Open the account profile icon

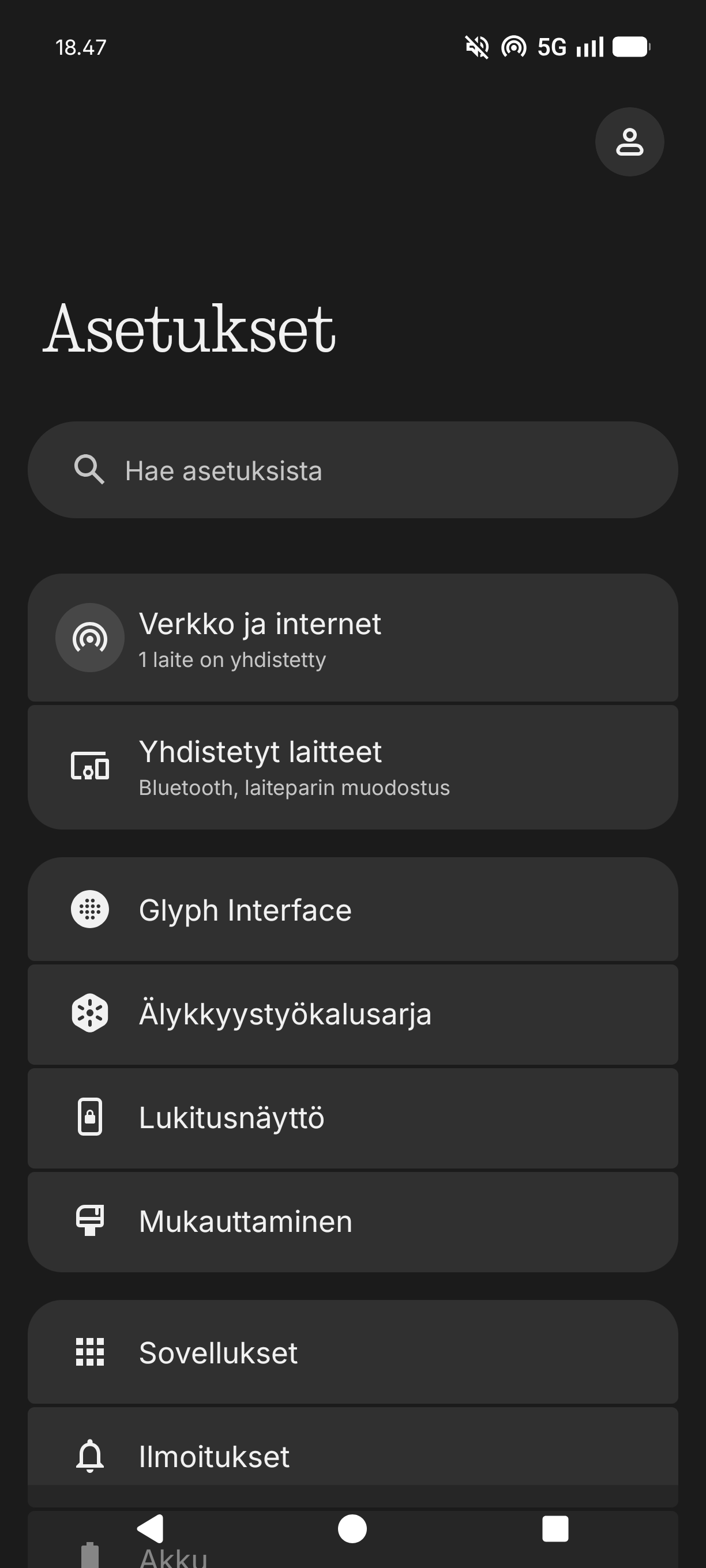tap(629, 142)
